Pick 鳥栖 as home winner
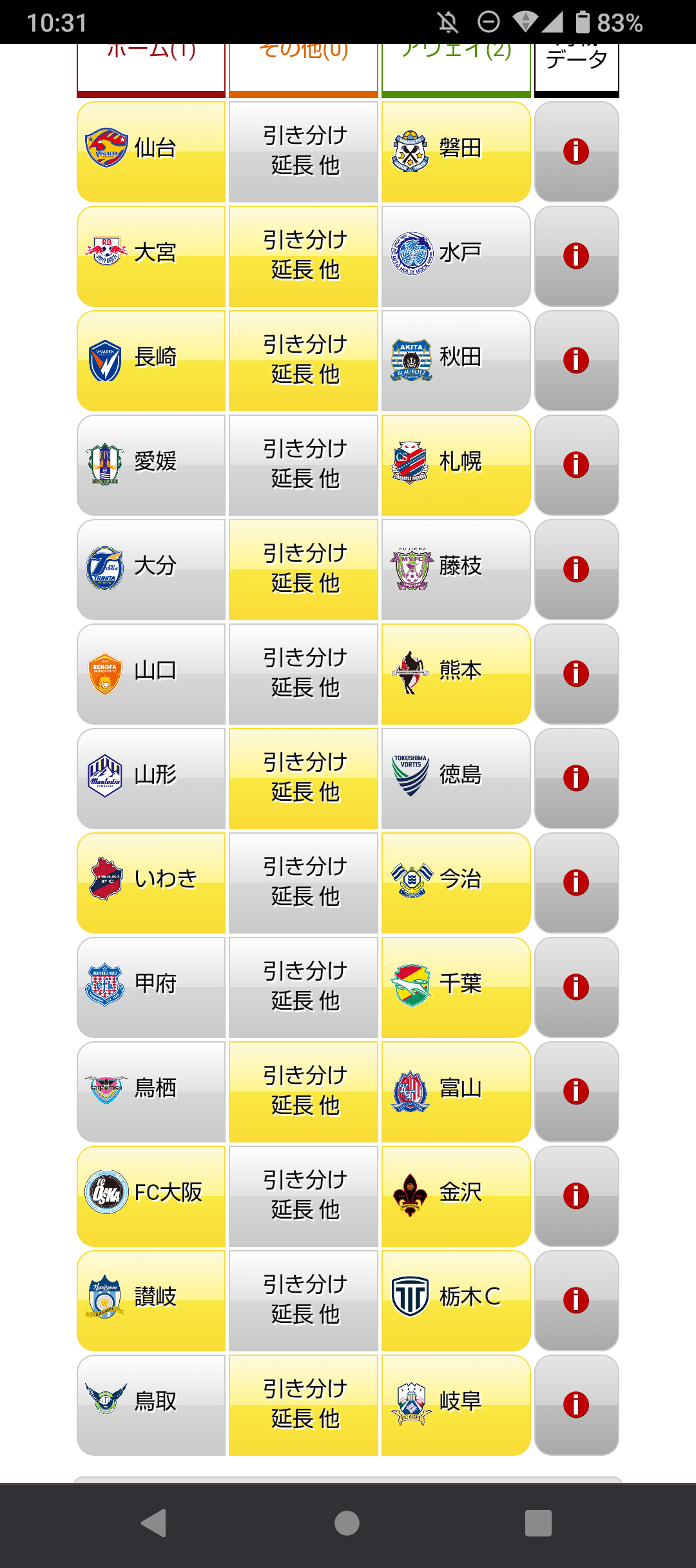 (151, 1092)
